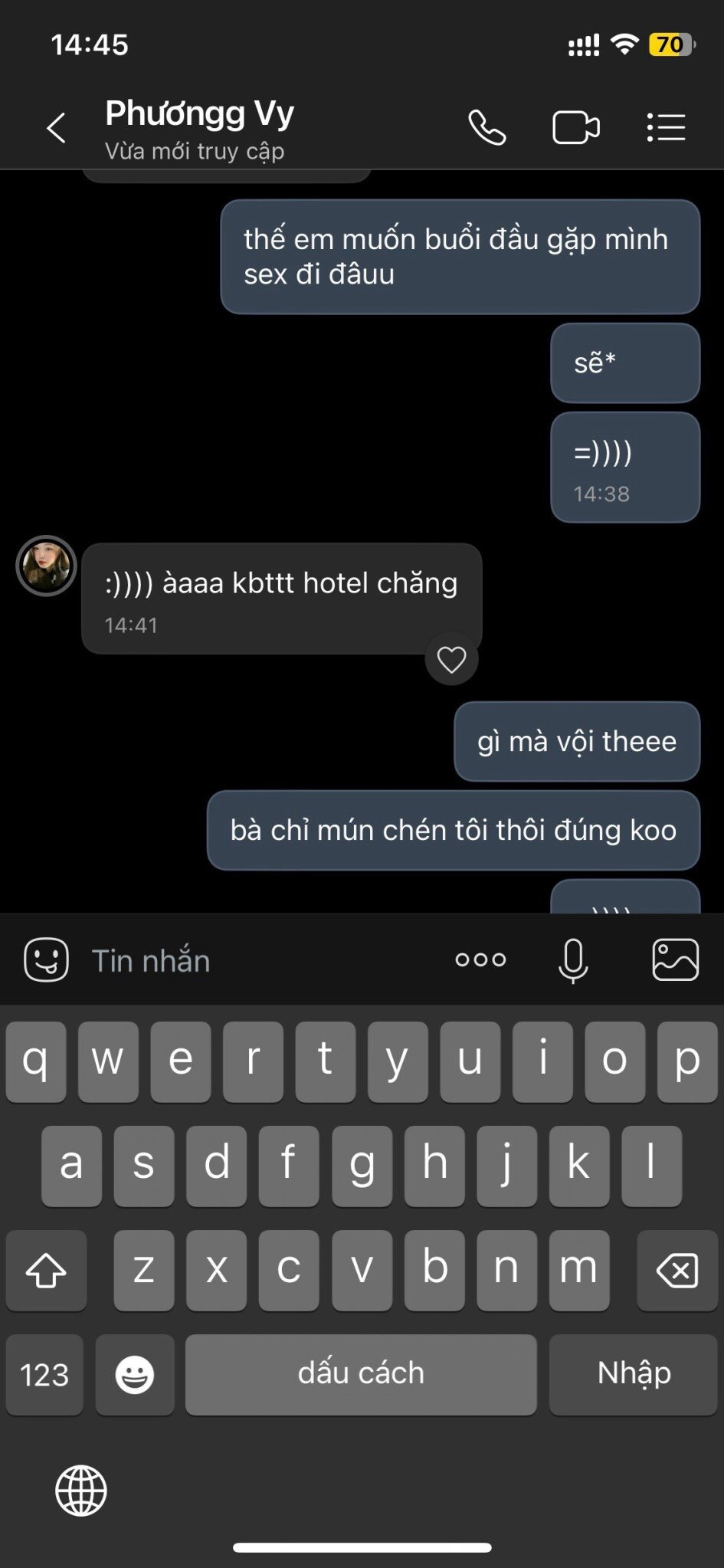Tap the backspace key
Screen dimensions: 724x1568
point(677,1271)
